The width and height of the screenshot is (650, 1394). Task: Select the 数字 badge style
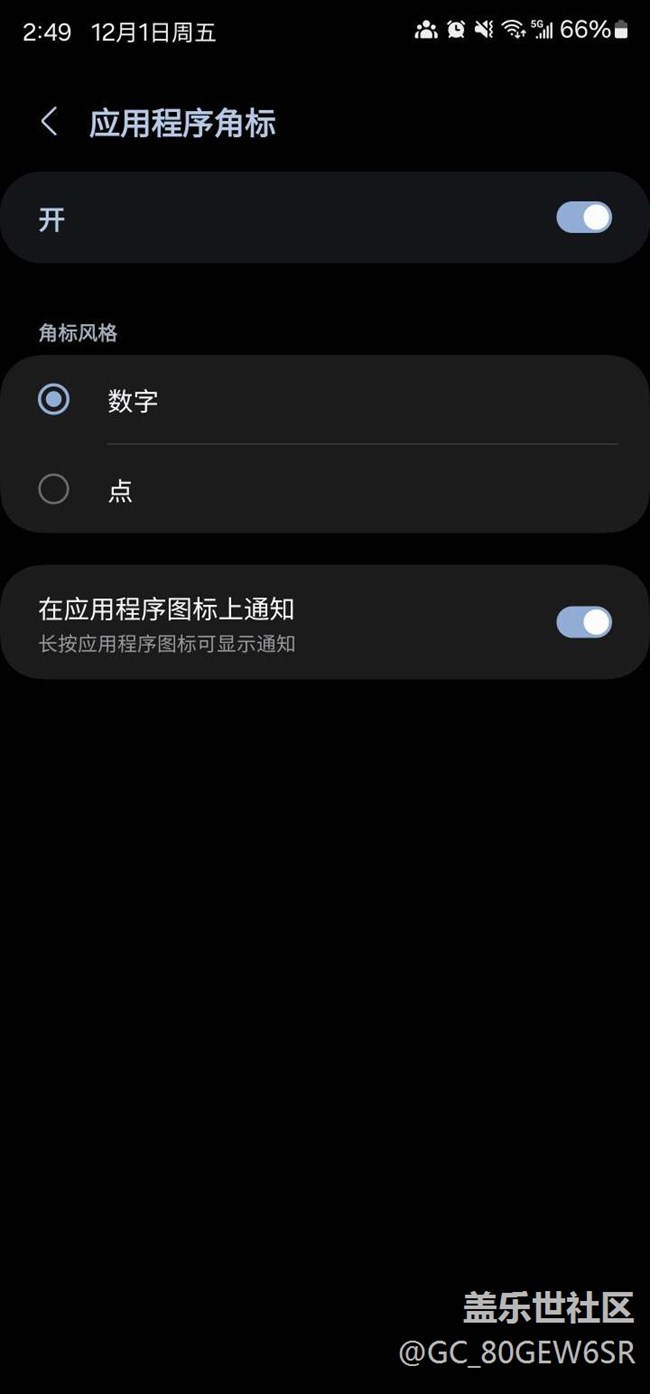[54, 400]
